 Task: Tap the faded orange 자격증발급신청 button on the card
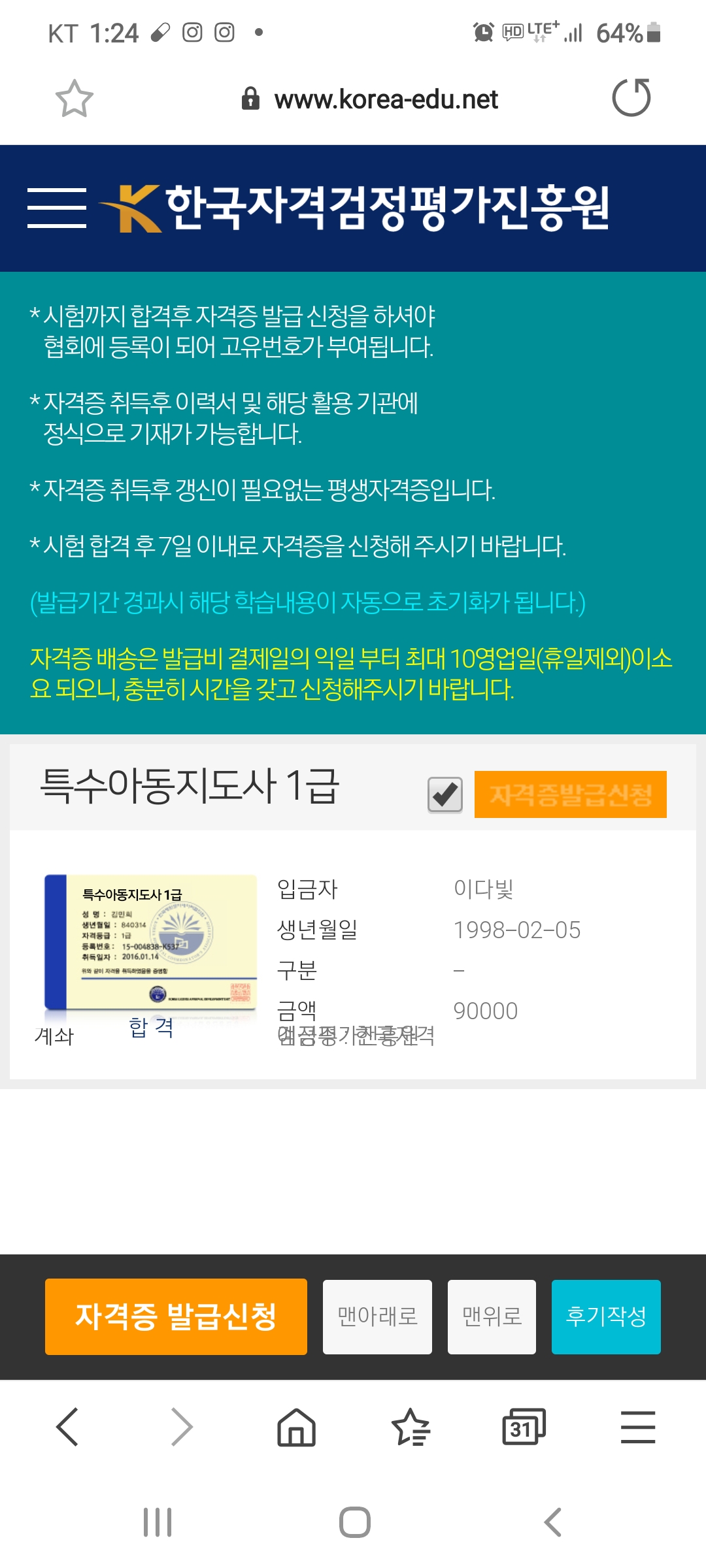[571, 794]
